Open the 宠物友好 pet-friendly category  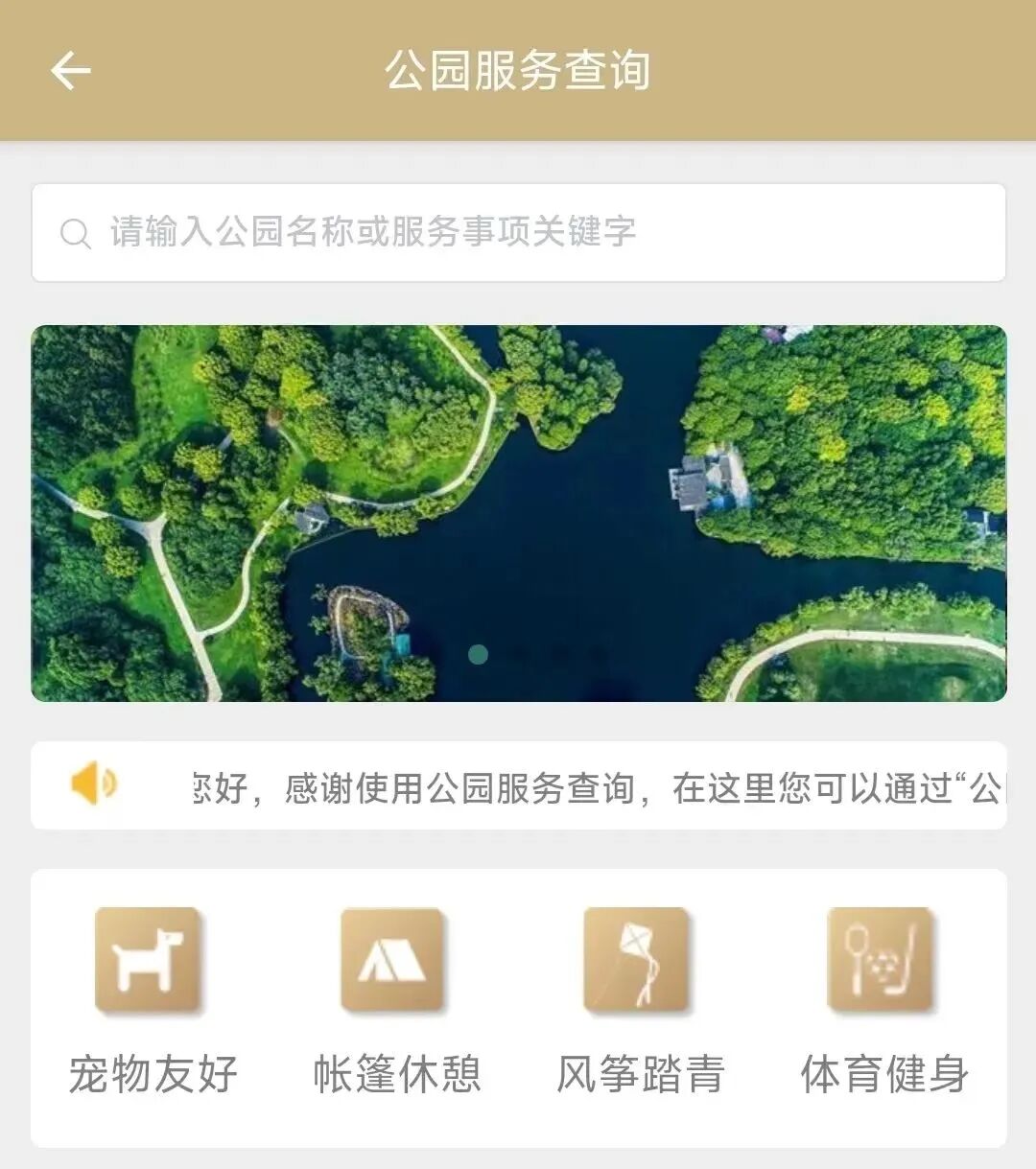[x=152, y=1002]
